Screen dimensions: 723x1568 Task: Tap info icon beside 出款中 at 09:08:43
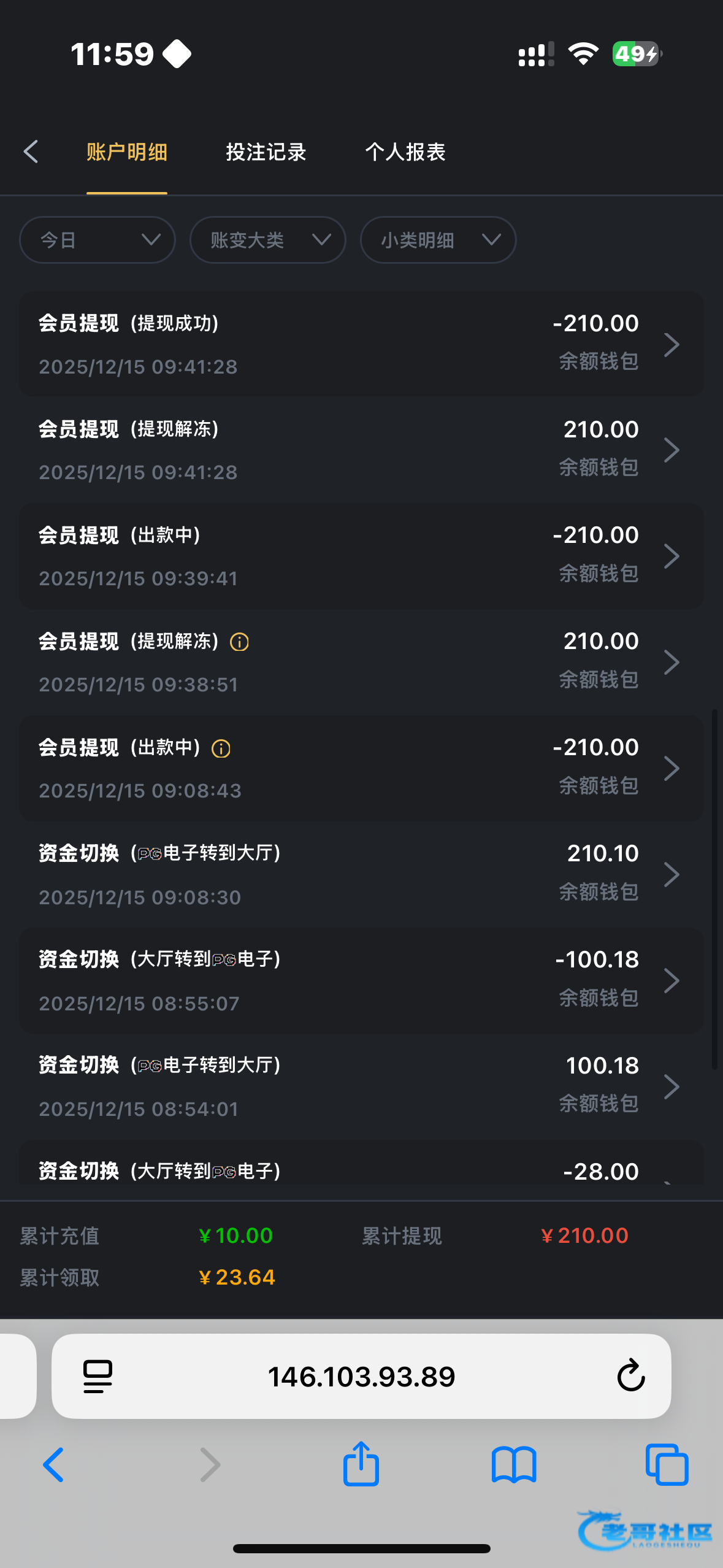[x=221, y=748]
